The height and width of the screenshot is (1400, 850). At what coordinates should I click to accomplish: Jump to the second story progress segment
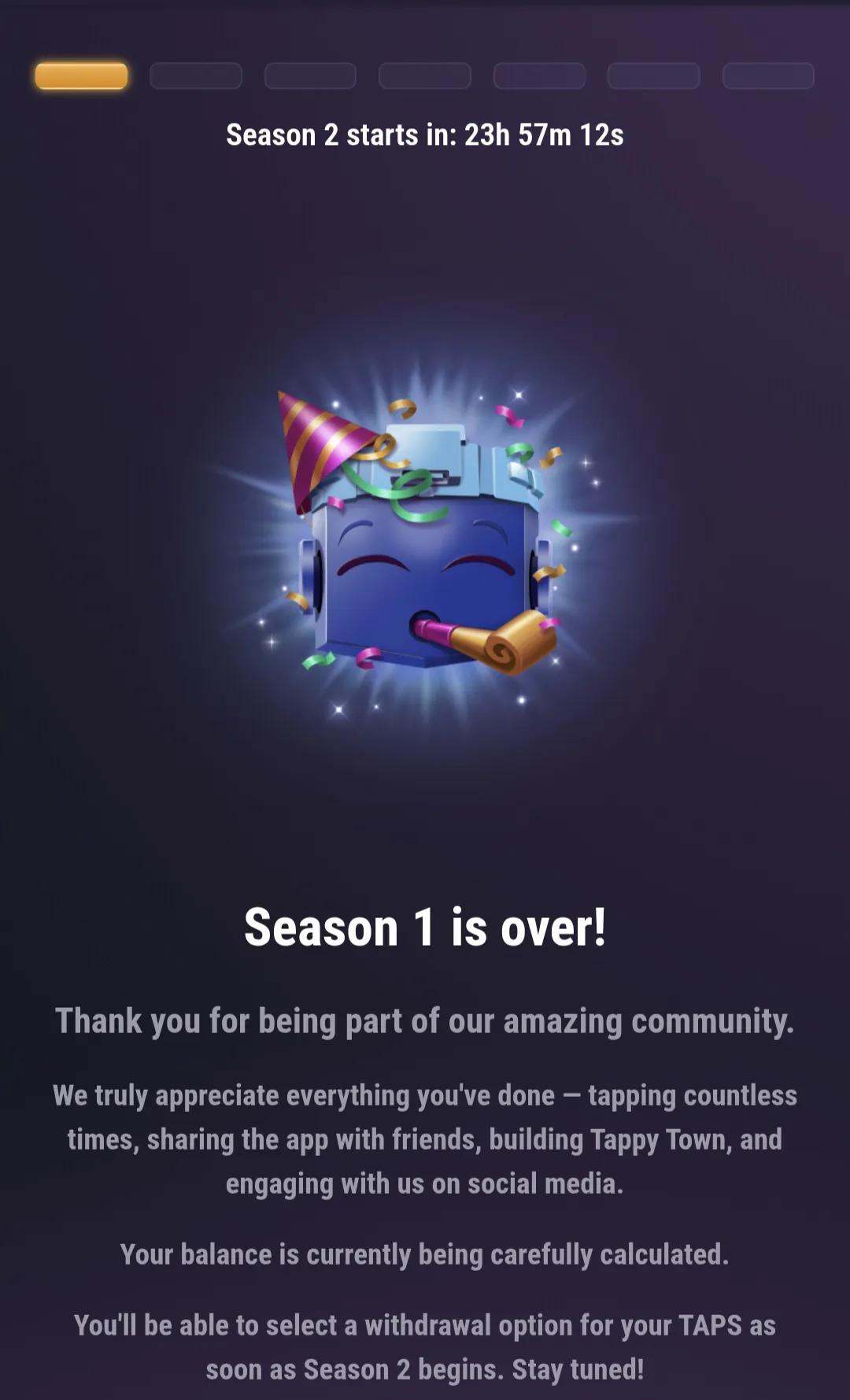coord(196,76)
